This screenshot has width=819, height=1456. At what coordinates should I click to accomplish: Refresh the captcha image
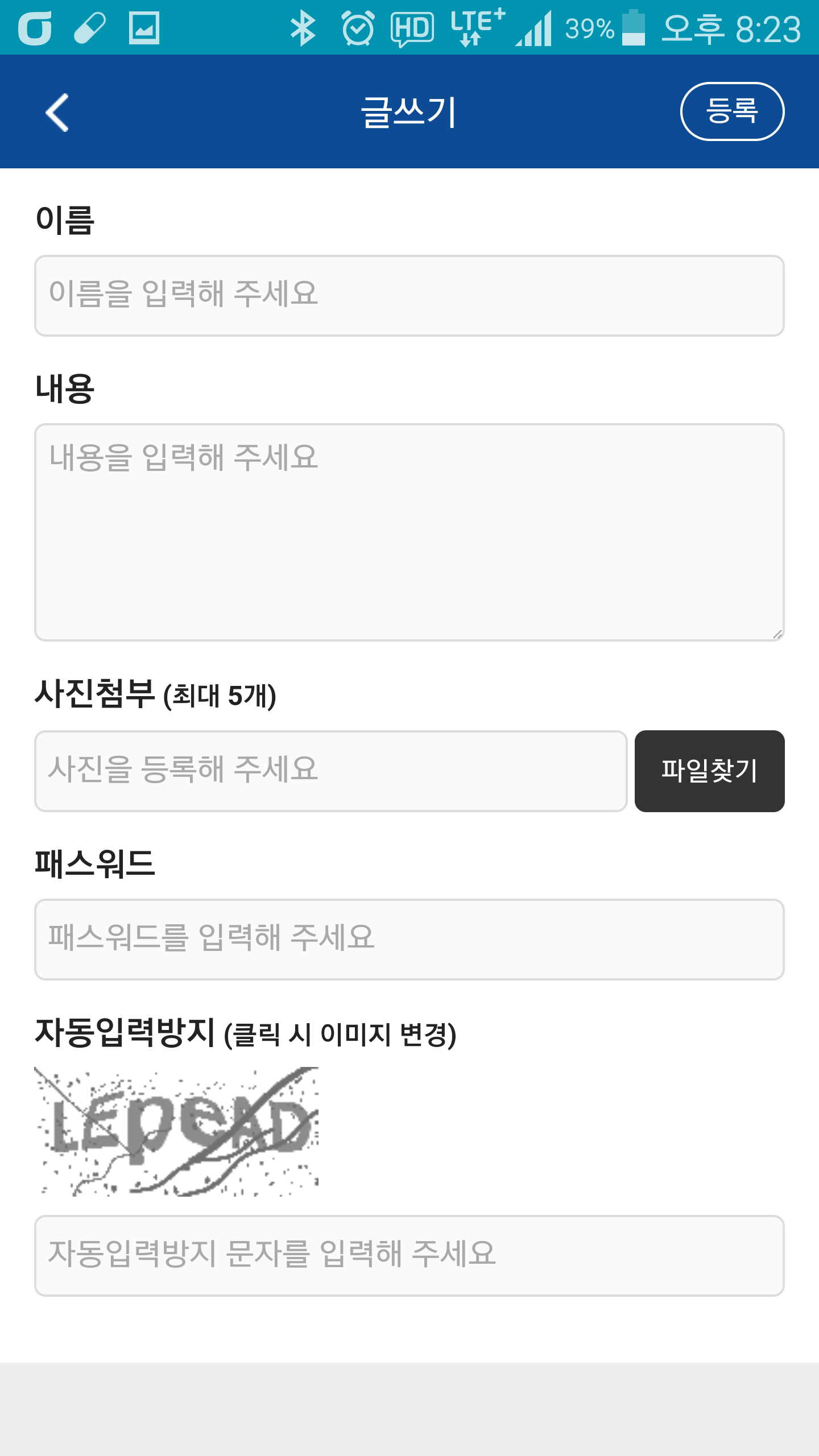tap(176, 1132)
